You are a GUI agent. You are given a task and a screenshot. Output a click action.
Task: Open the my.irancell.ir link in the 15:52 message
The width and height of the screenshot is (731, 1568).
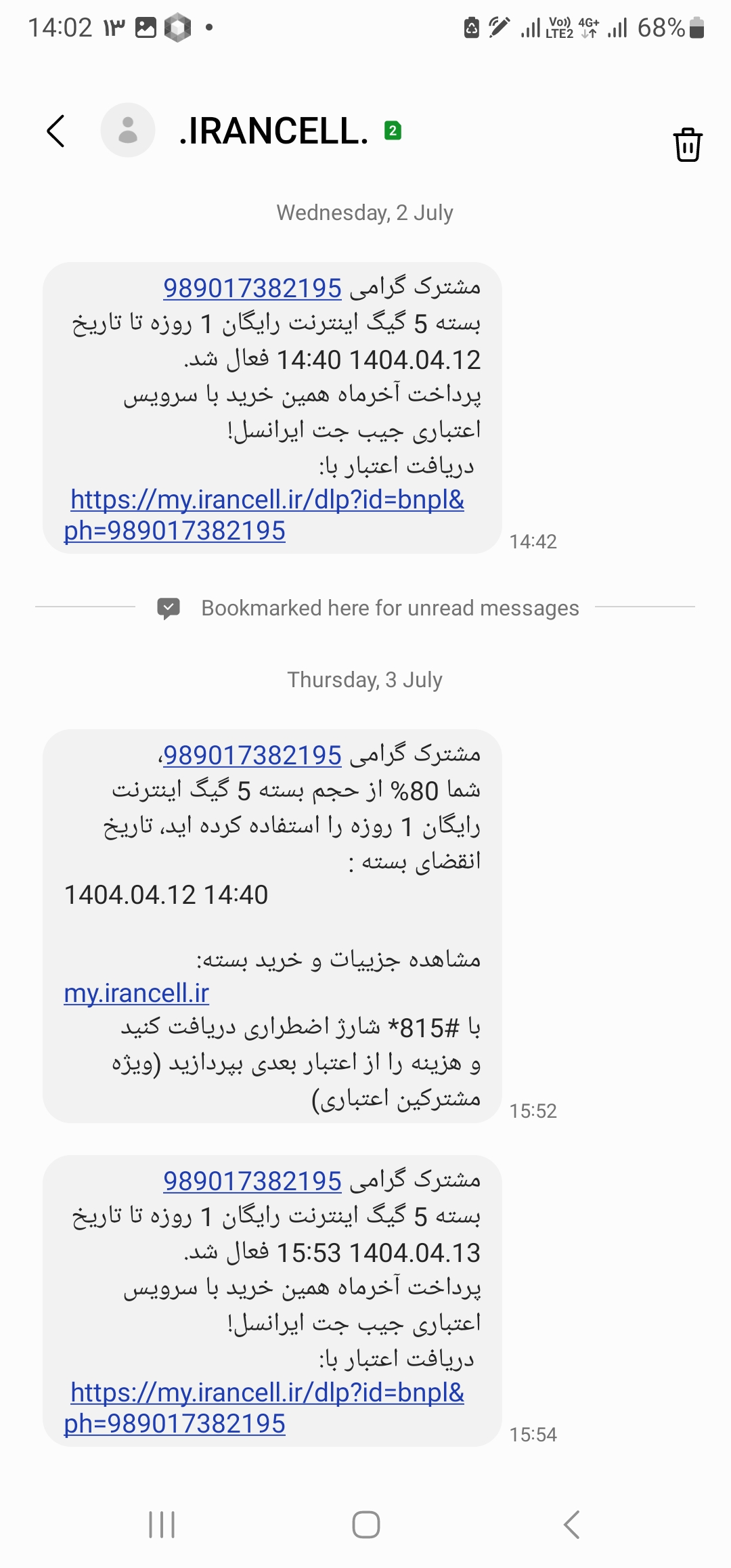137,993
